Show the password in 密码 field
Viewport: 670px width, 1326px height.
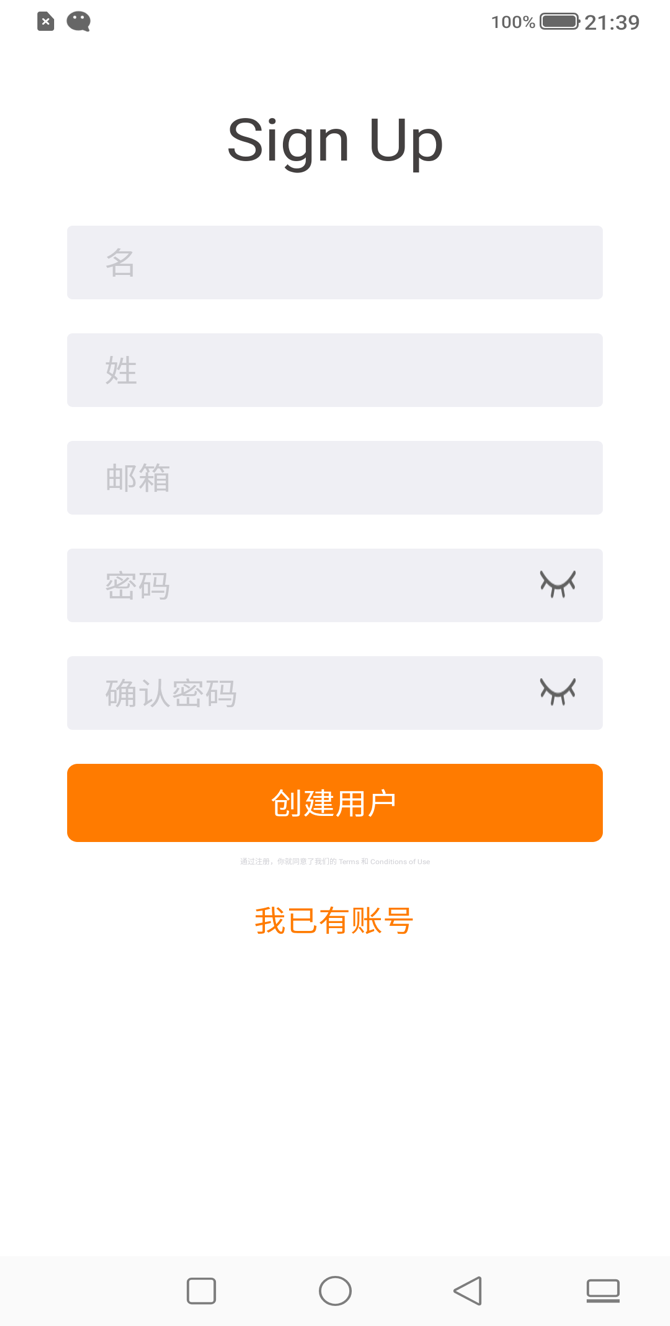558,584
